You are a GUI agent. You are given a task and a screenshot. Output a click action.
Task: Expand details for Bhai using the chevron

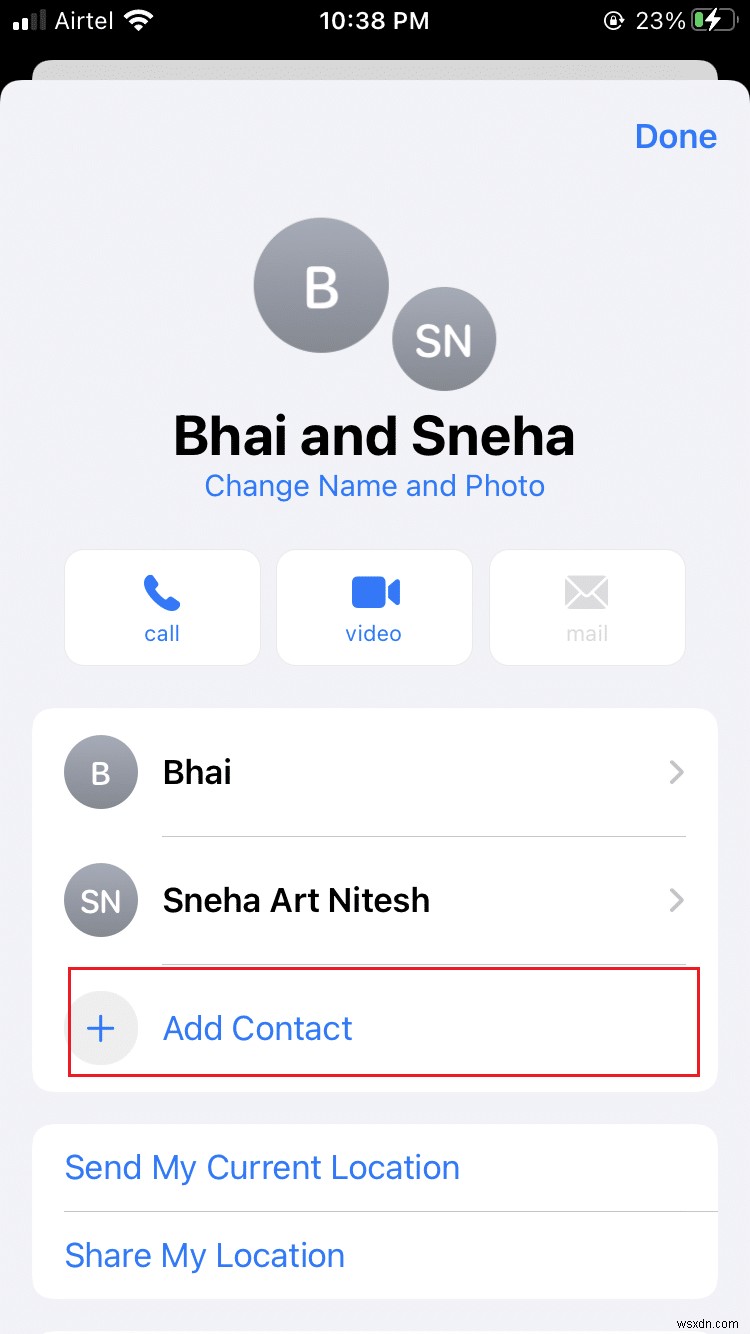677,772
